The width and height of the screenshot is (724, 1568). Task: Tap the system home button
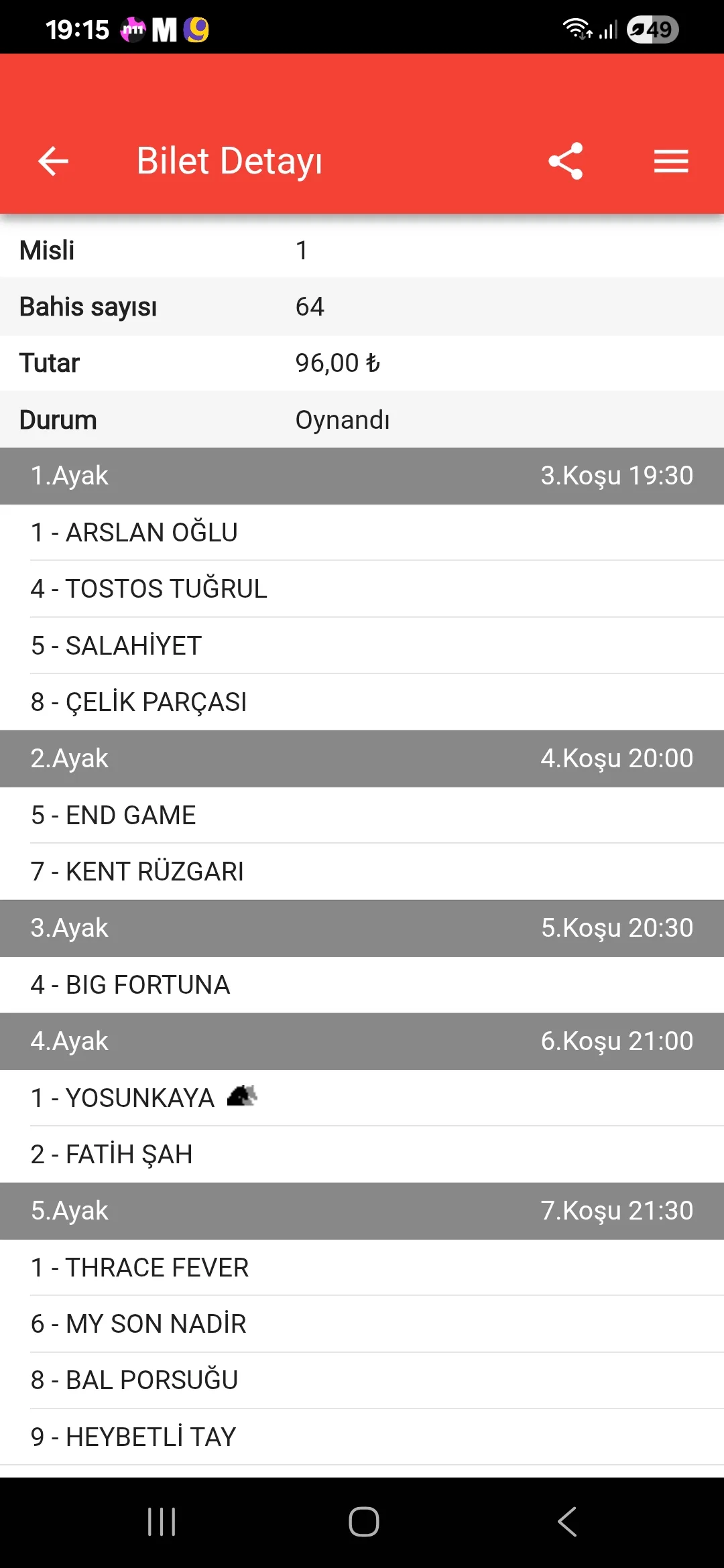point(363,1522)
